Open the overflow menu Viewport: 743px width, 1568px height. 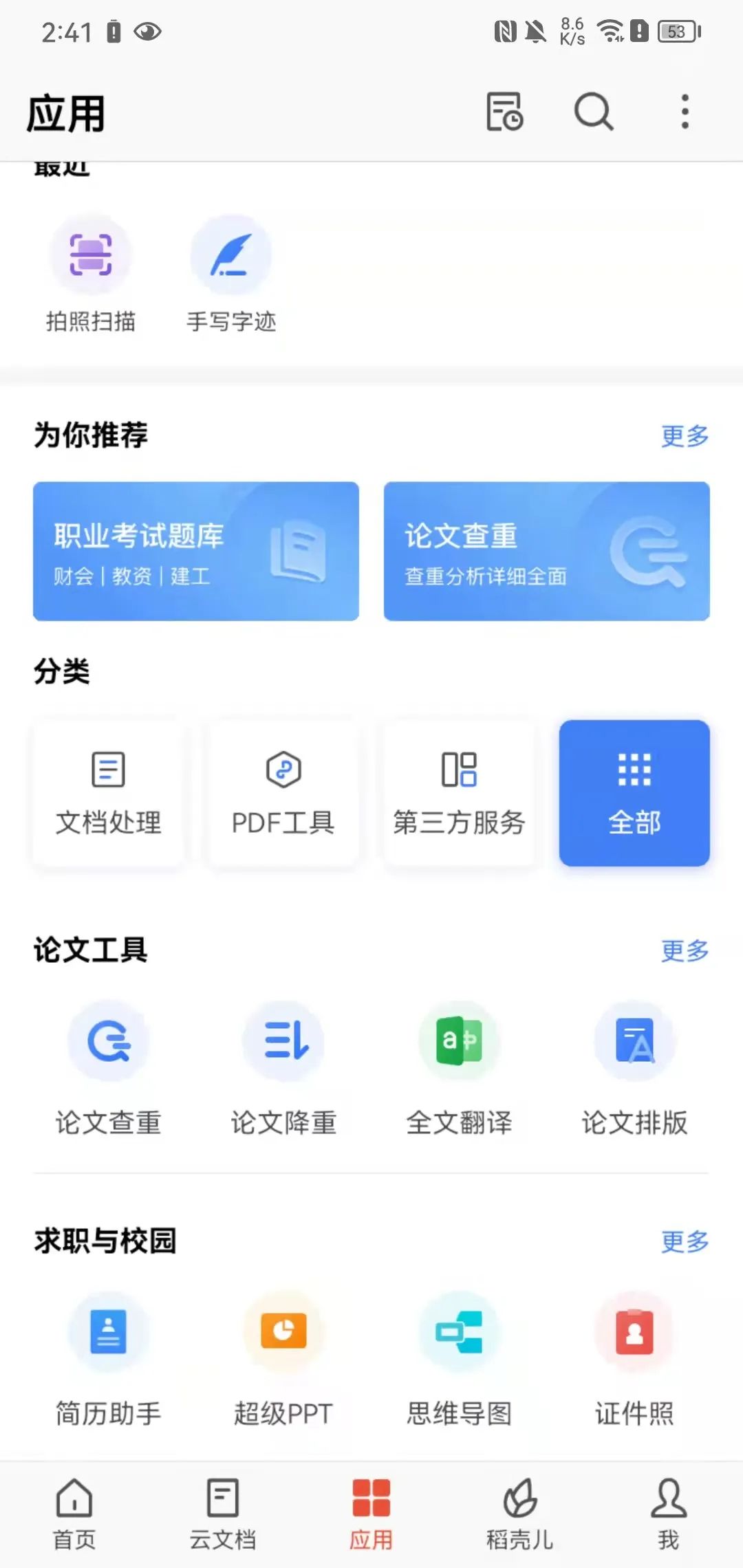(x=685, y=111)
